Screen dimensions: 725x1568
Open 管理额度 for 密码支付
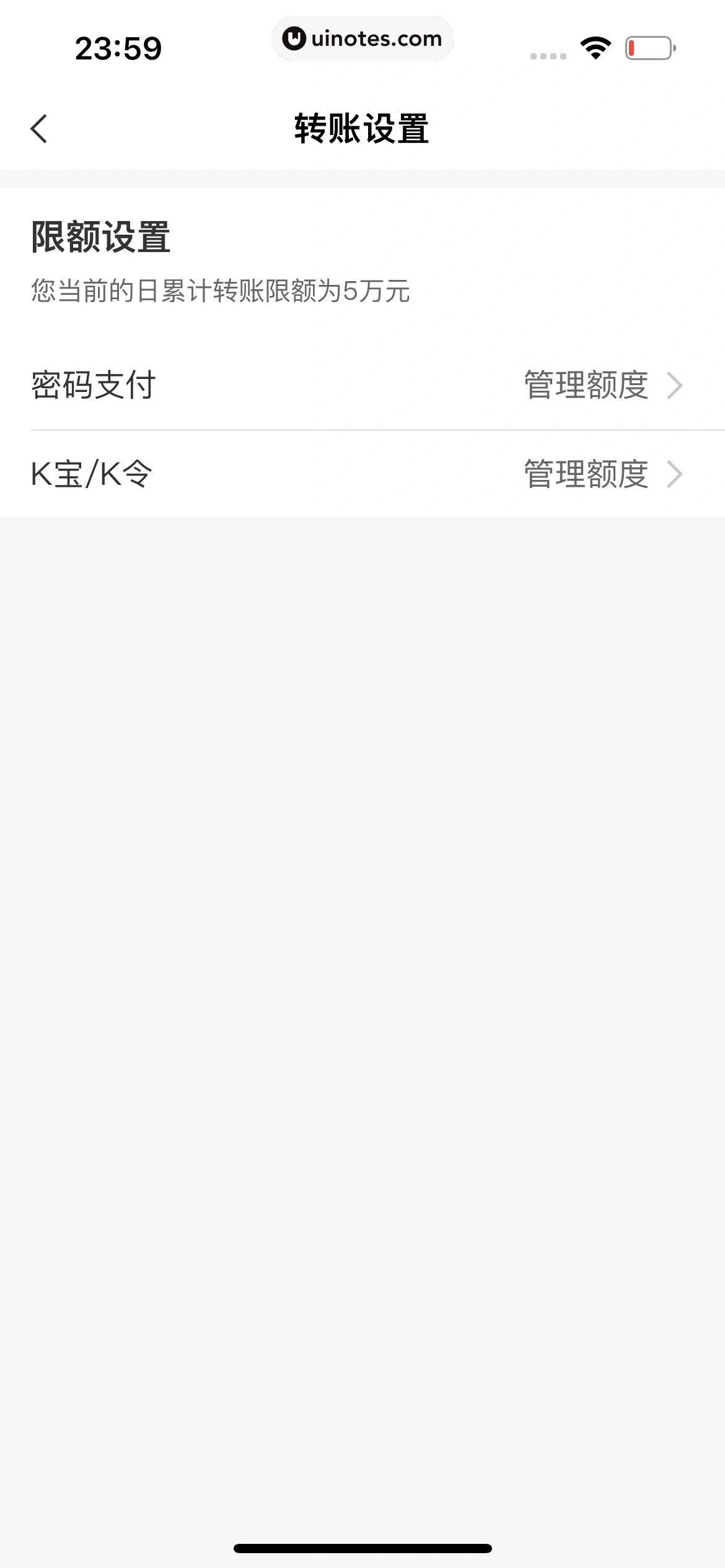pos(585,385)
